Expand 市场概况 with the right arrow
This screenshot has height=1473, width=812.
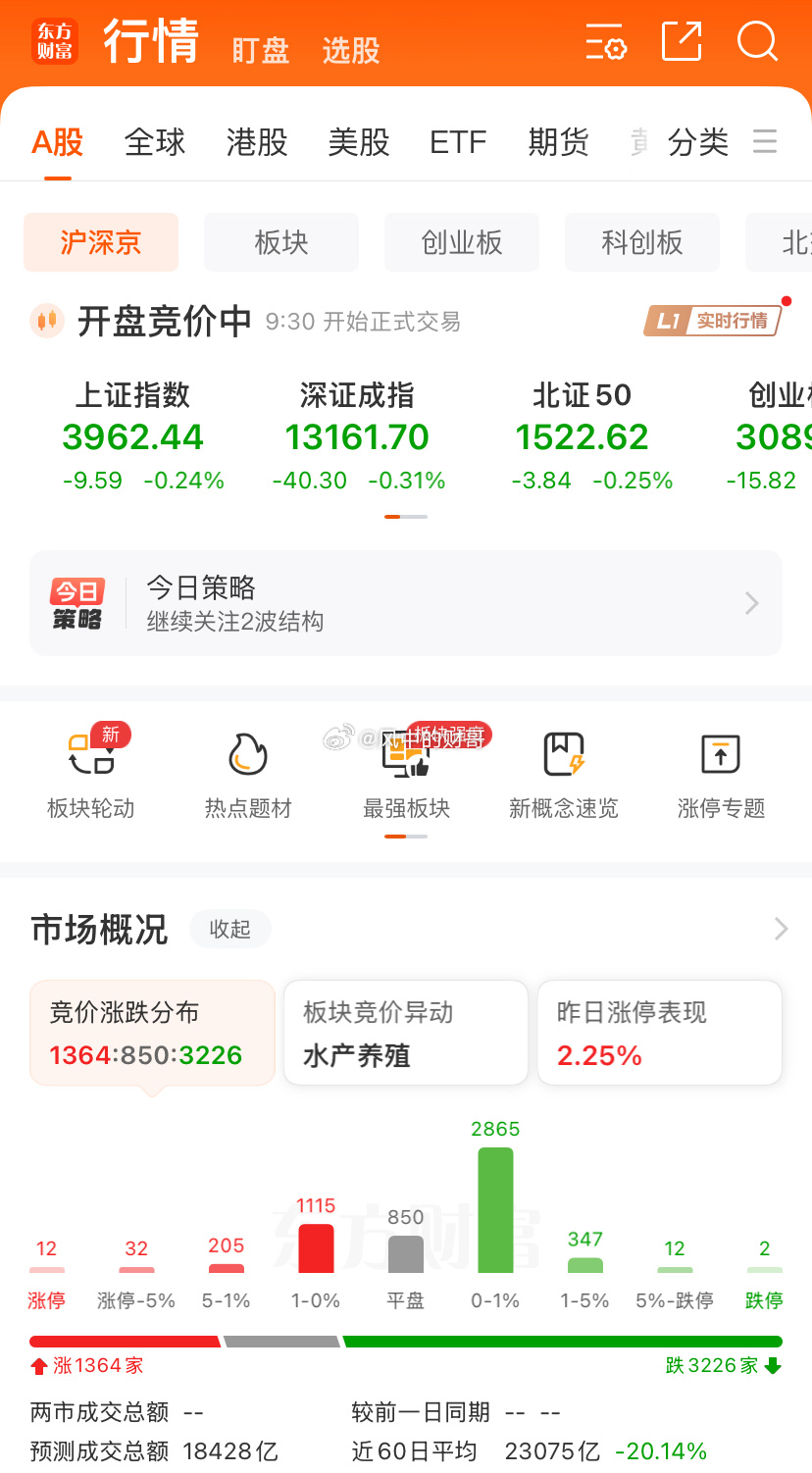pyautogui.click(x=780, y=929)
